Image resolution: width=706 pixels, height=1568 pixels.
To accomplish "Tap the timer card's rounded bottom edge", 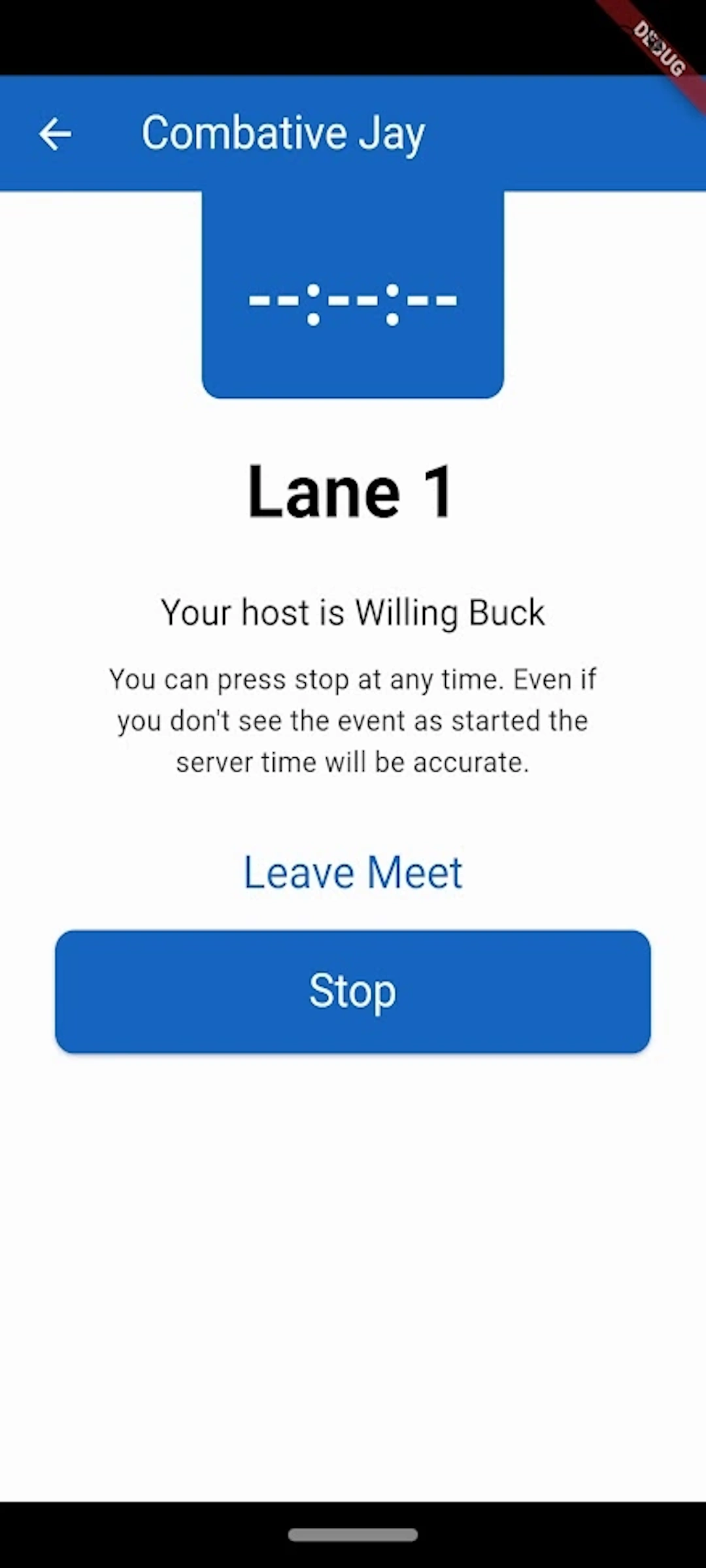I will point(352,389).
